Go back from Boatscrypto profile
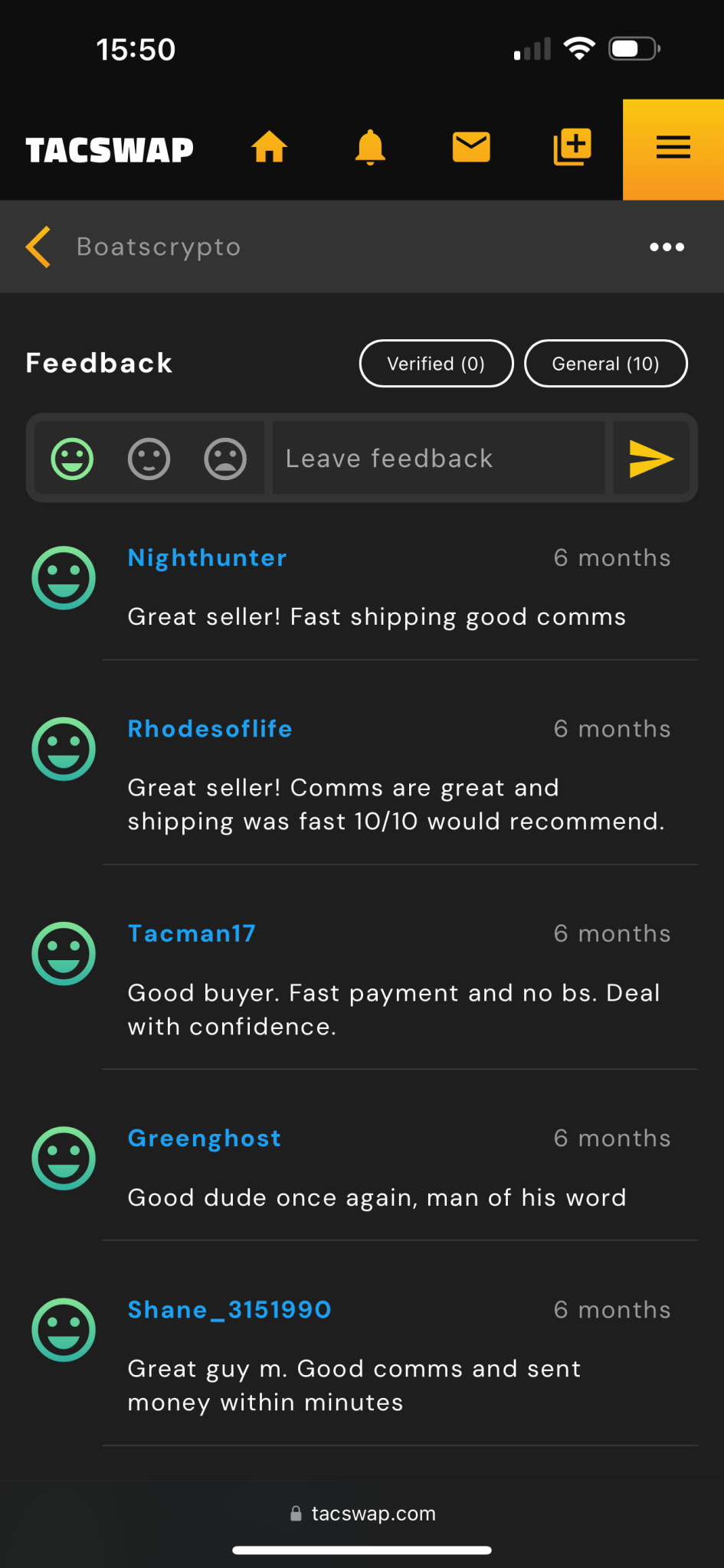Image resolution: width=724 pixels, height=1568 pixels. click(x=38, y=247)
